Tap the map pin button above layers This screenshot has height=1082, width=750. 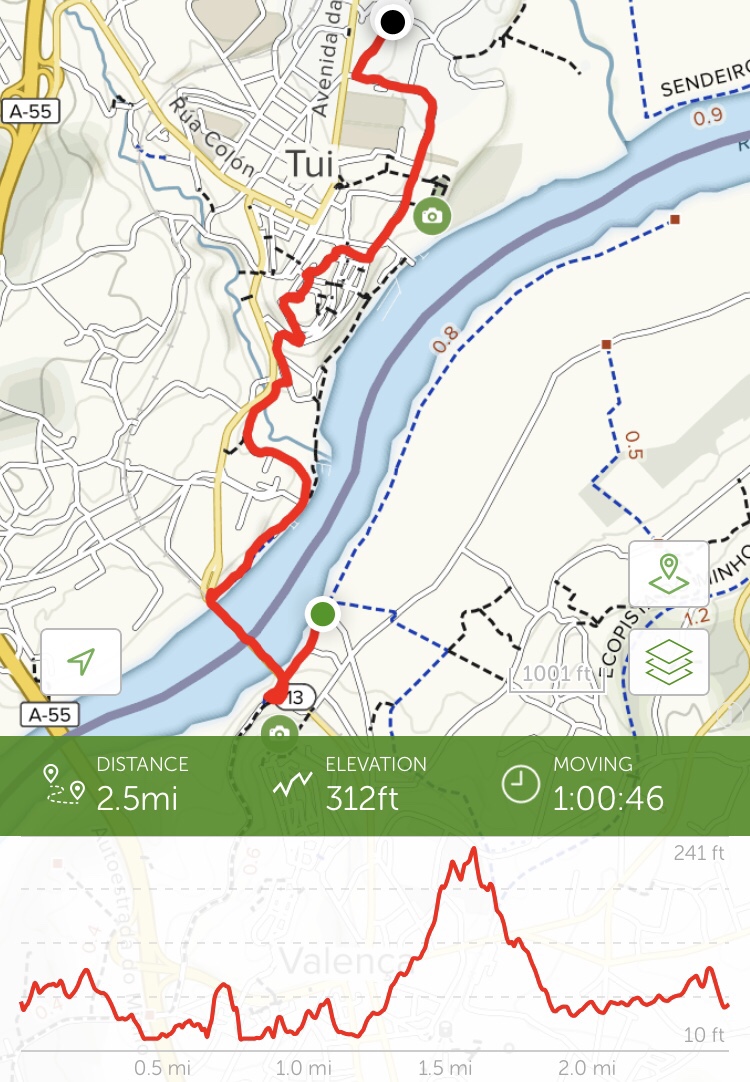tap(669, 574)
